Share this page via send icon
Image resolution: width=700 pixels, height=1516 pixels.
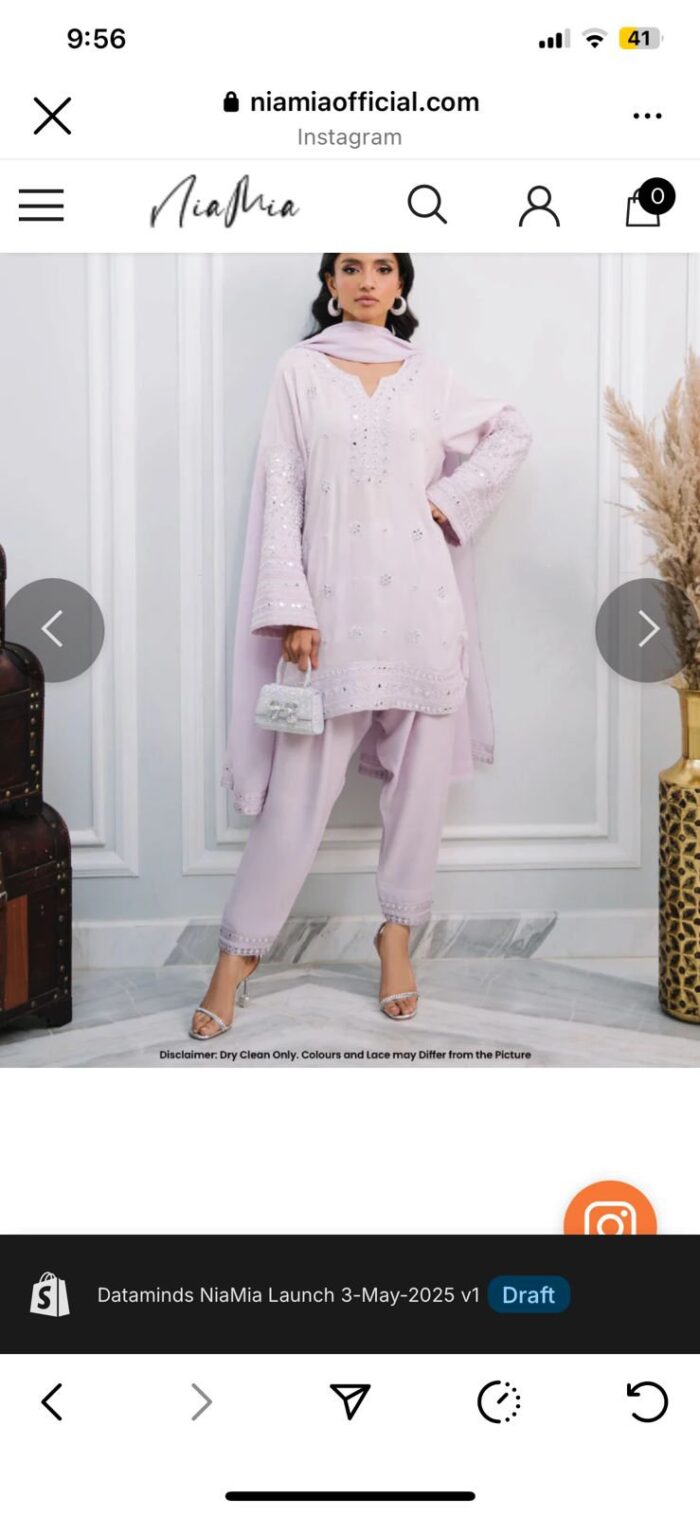[350, 1401]
